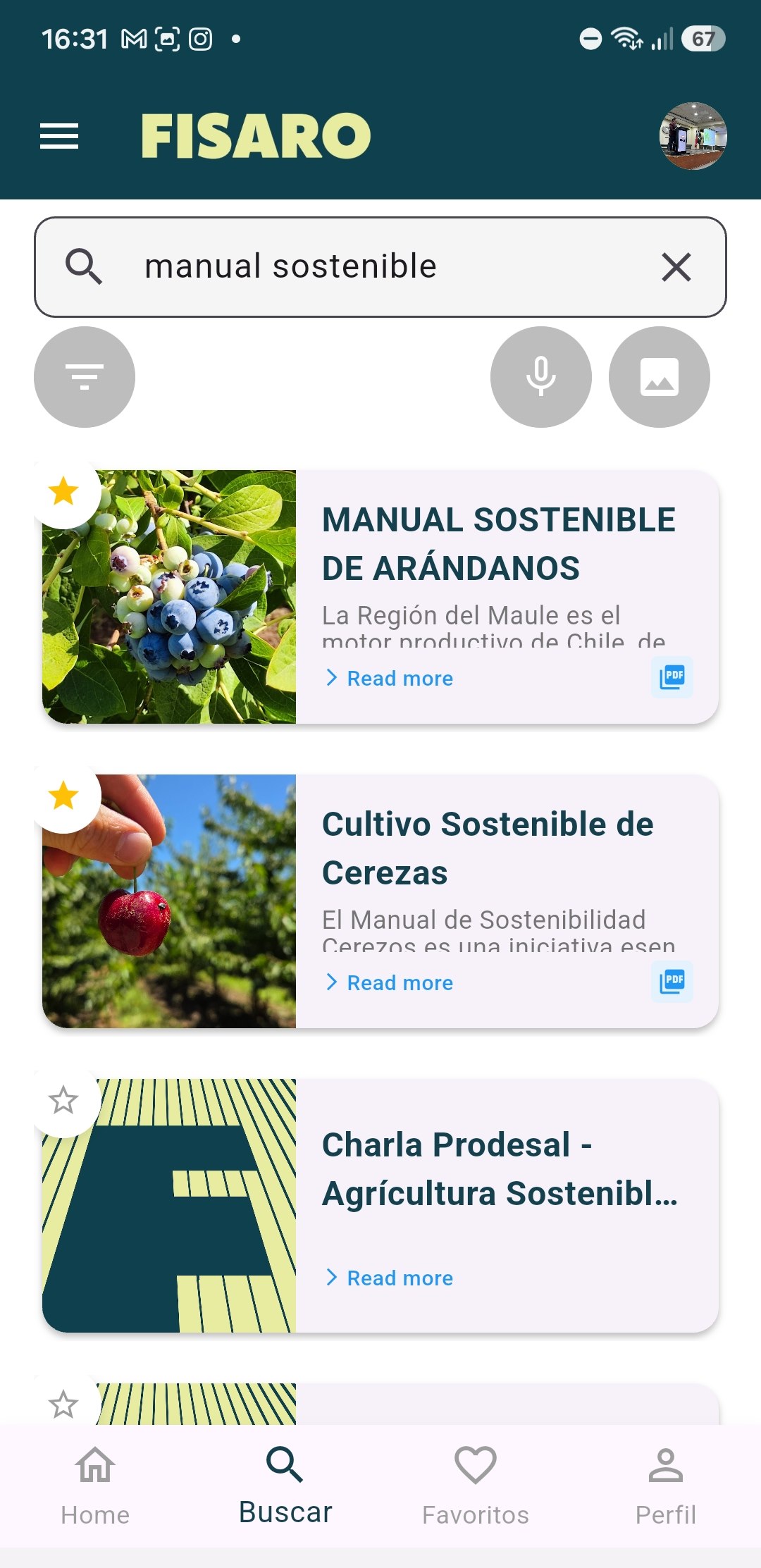Search by image with the picture button
761x1568 pixels.
click(x=660, y=377)
